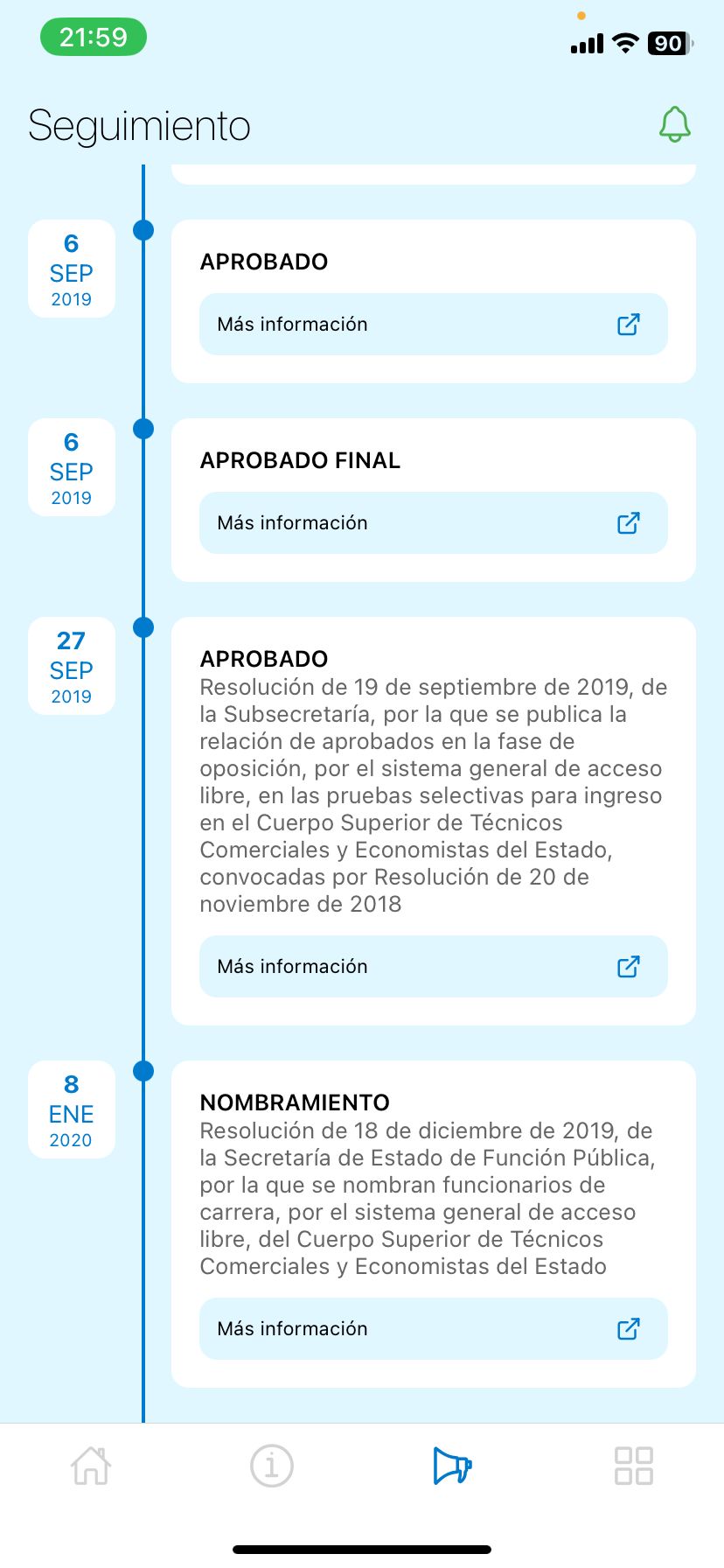
Task: Tap the Seguimiento screen title
Action: [x=140, y=124]
